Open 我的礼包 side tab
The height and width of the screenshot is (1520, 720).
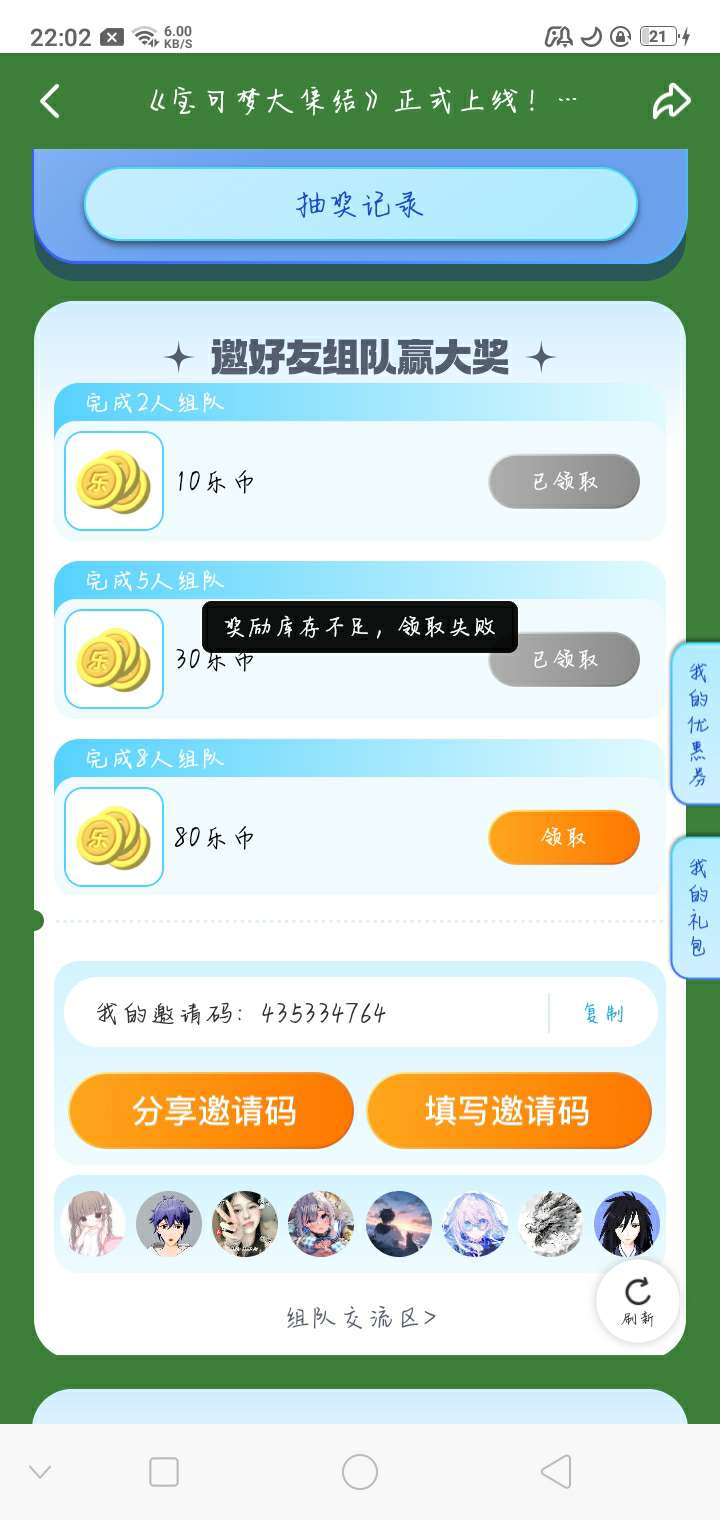coord(697,907)
